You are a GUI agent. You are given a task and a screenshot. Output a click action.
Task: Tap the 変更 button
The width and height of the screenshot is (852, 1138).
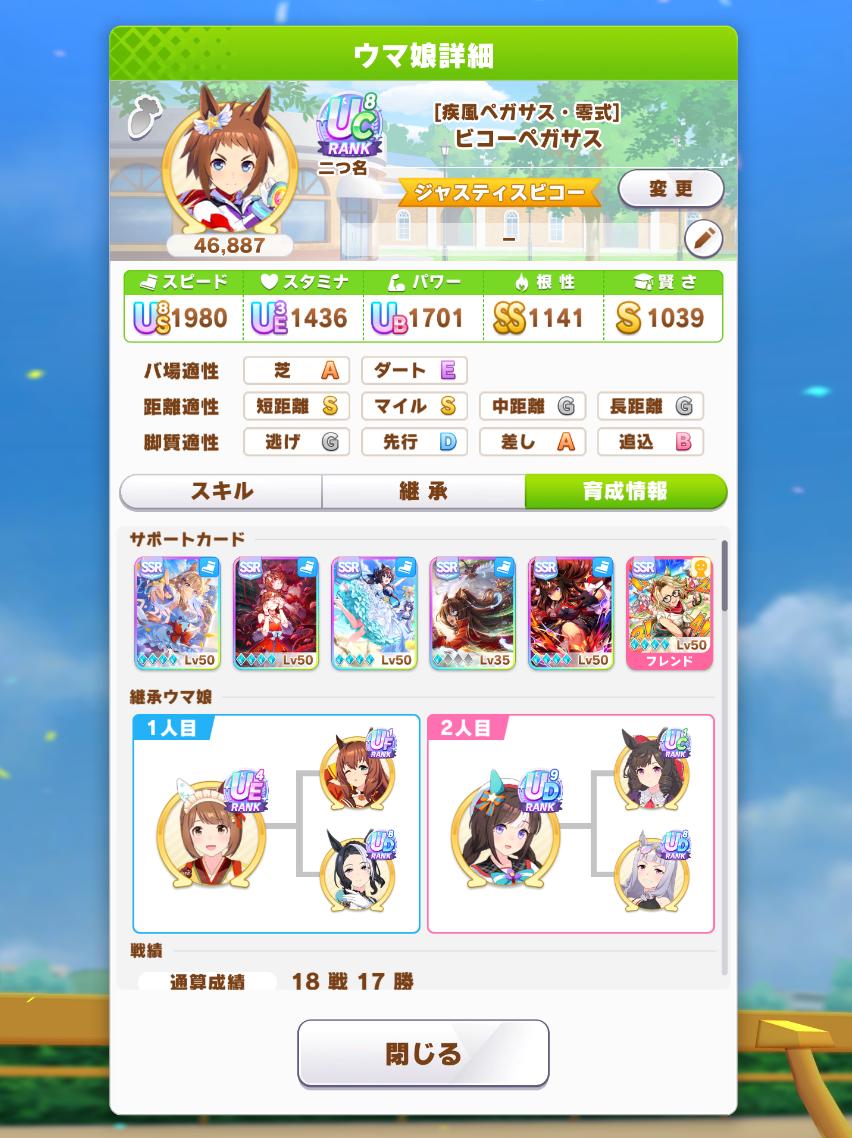point(670,188)
